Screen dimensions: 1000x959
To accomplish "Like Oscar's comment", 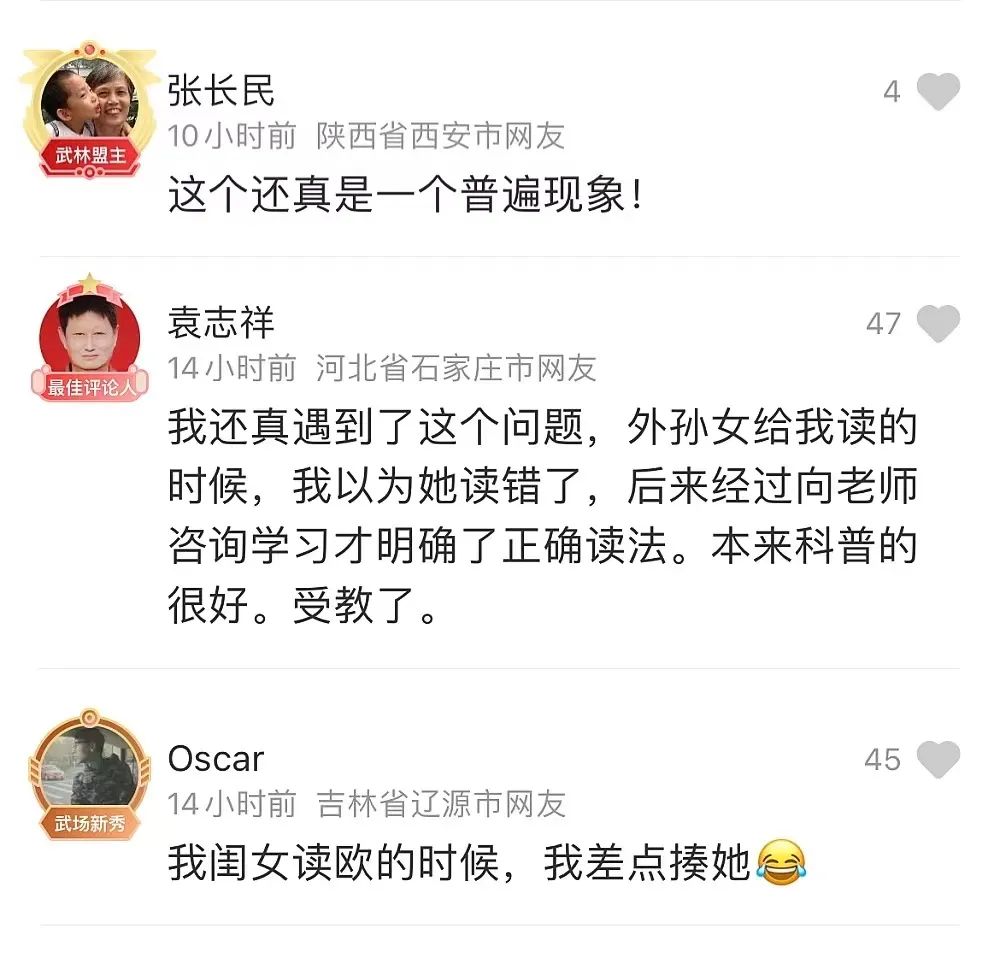I will pyautogui.click(x=938, y=760).
